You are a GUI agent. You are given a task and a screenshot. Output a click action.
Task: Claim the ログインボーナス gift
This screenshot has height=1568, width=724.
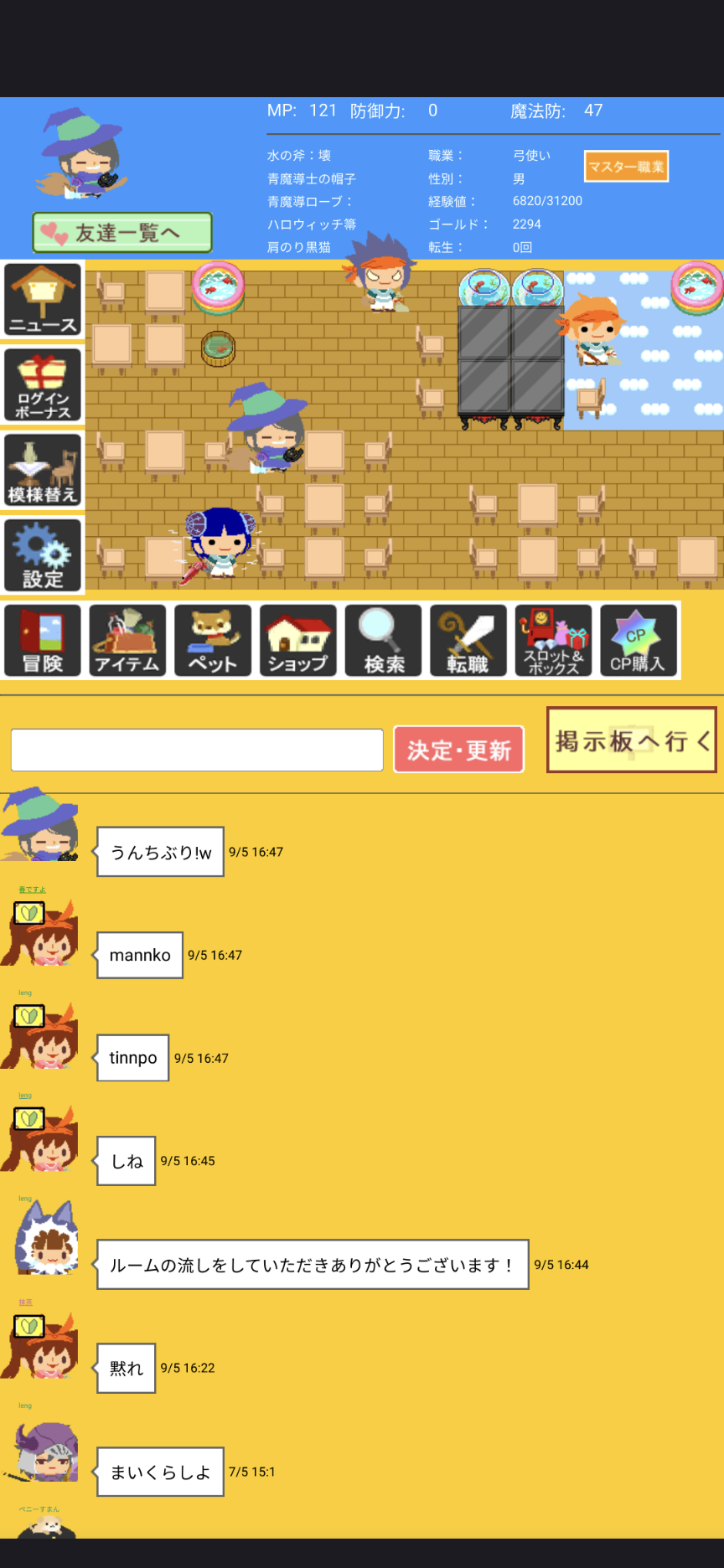tap(43, 385)
